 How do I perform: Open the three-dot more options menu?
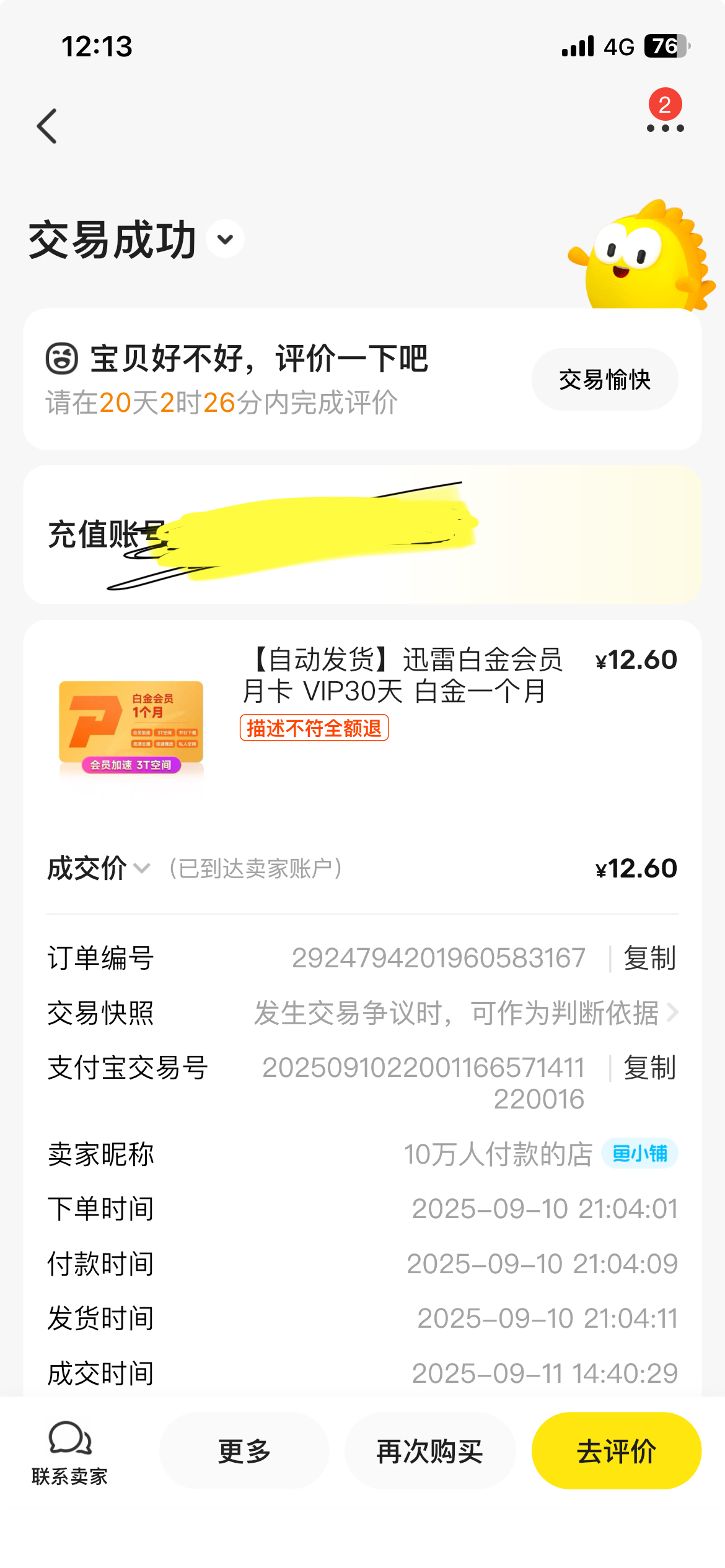click(665, 128)
